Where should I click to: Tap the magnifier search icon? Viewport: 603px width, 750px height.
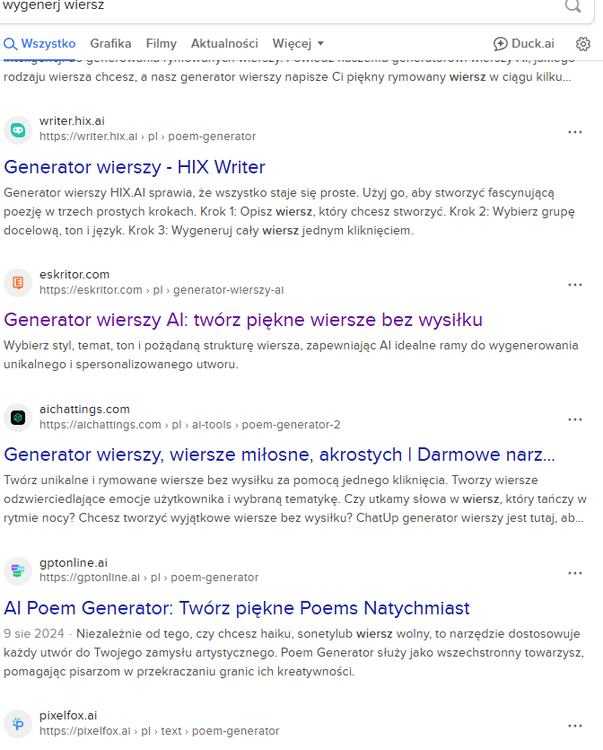pos(573,6)
